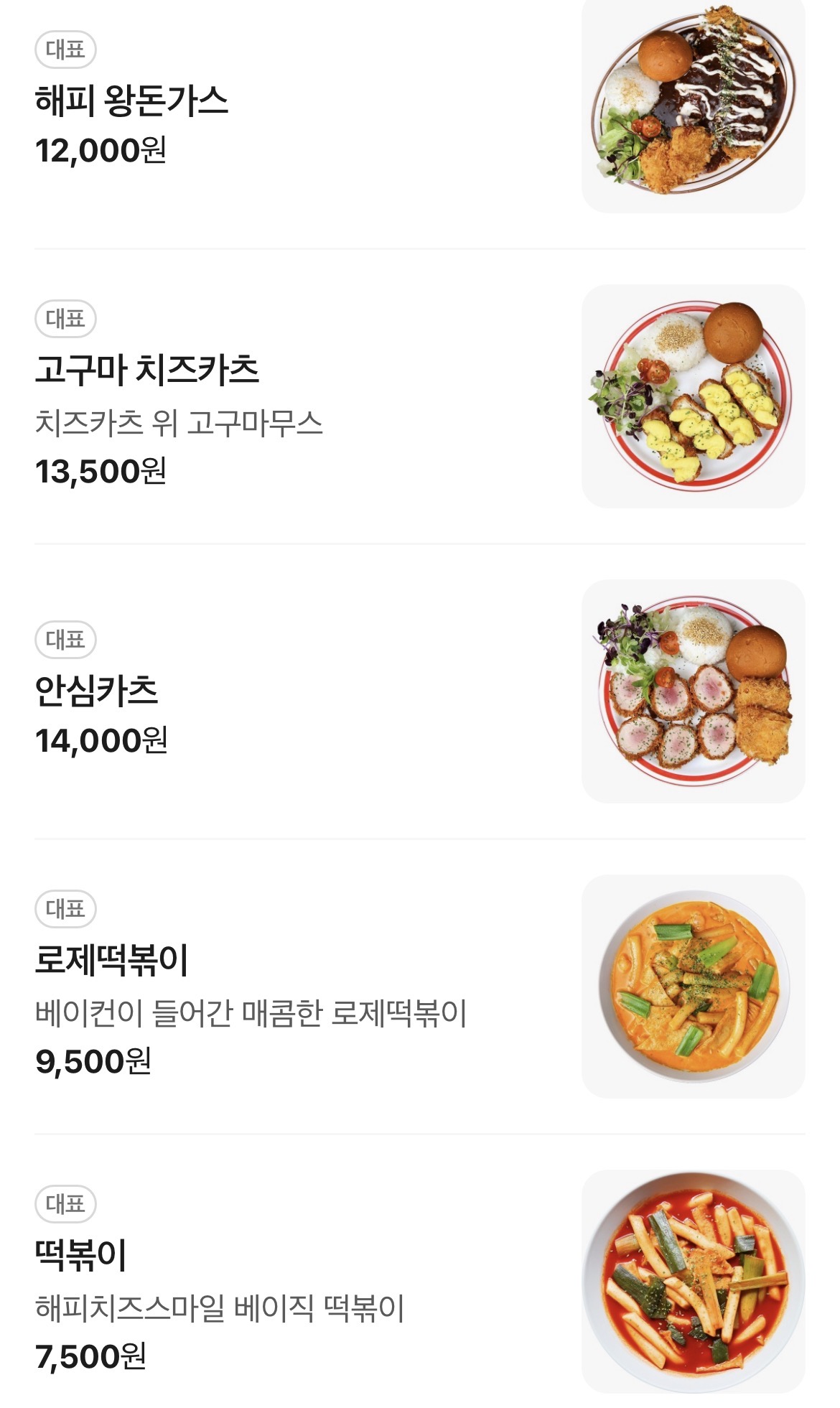
Task: Open the 해피 왕돈가스 menu item
Action: (x=131, y=101)
